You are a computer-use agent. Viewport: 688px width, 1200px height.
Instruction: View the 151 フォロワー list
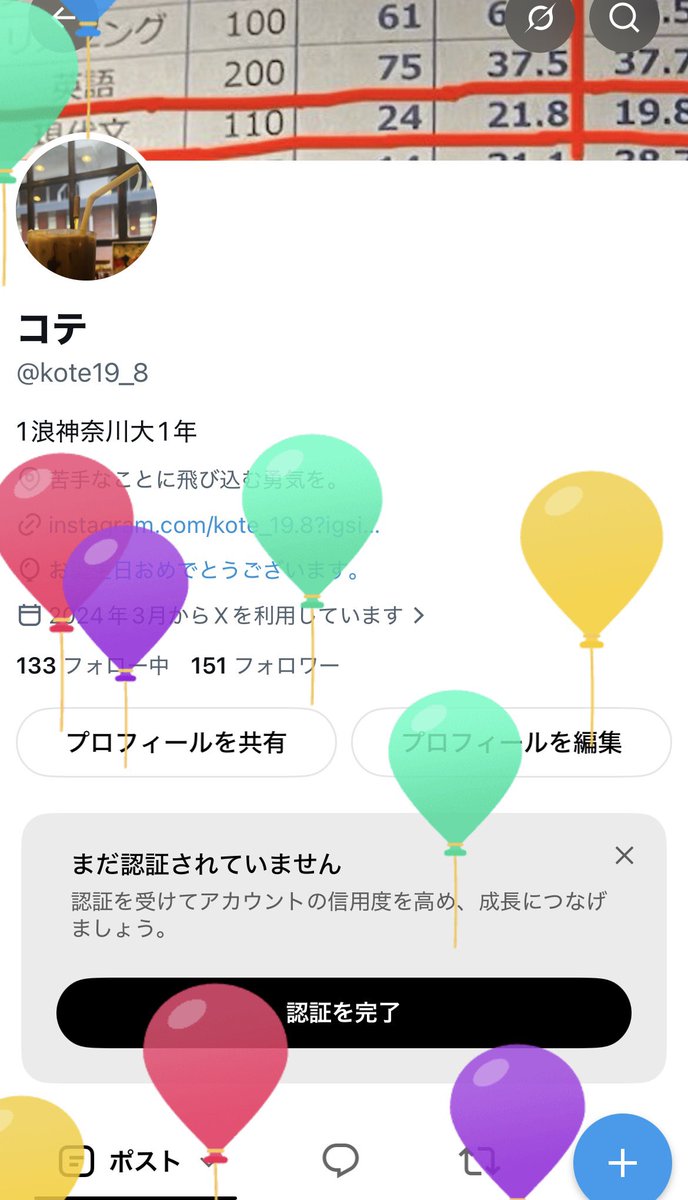[265, 665]
